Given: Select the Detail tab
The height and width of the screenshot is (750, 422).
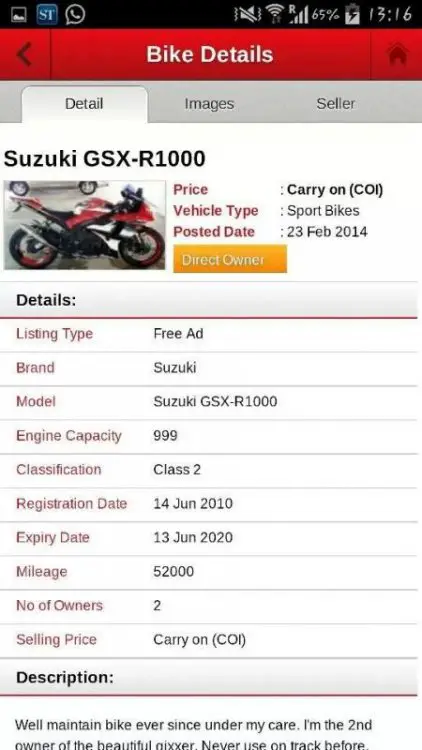Looking at the screenshot, I should [84, 104].
